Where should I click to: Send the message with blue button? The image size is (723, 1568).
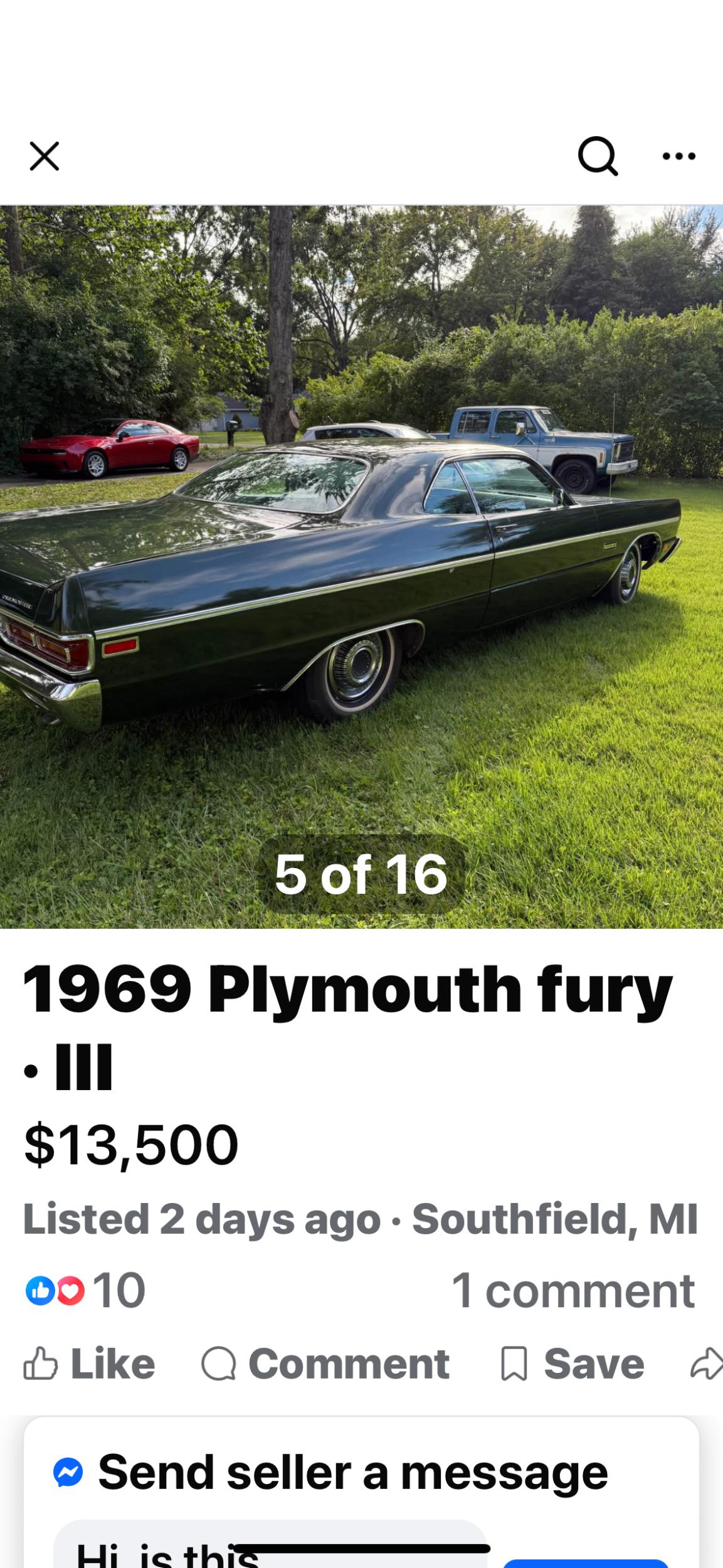(x=585, y=1562)
